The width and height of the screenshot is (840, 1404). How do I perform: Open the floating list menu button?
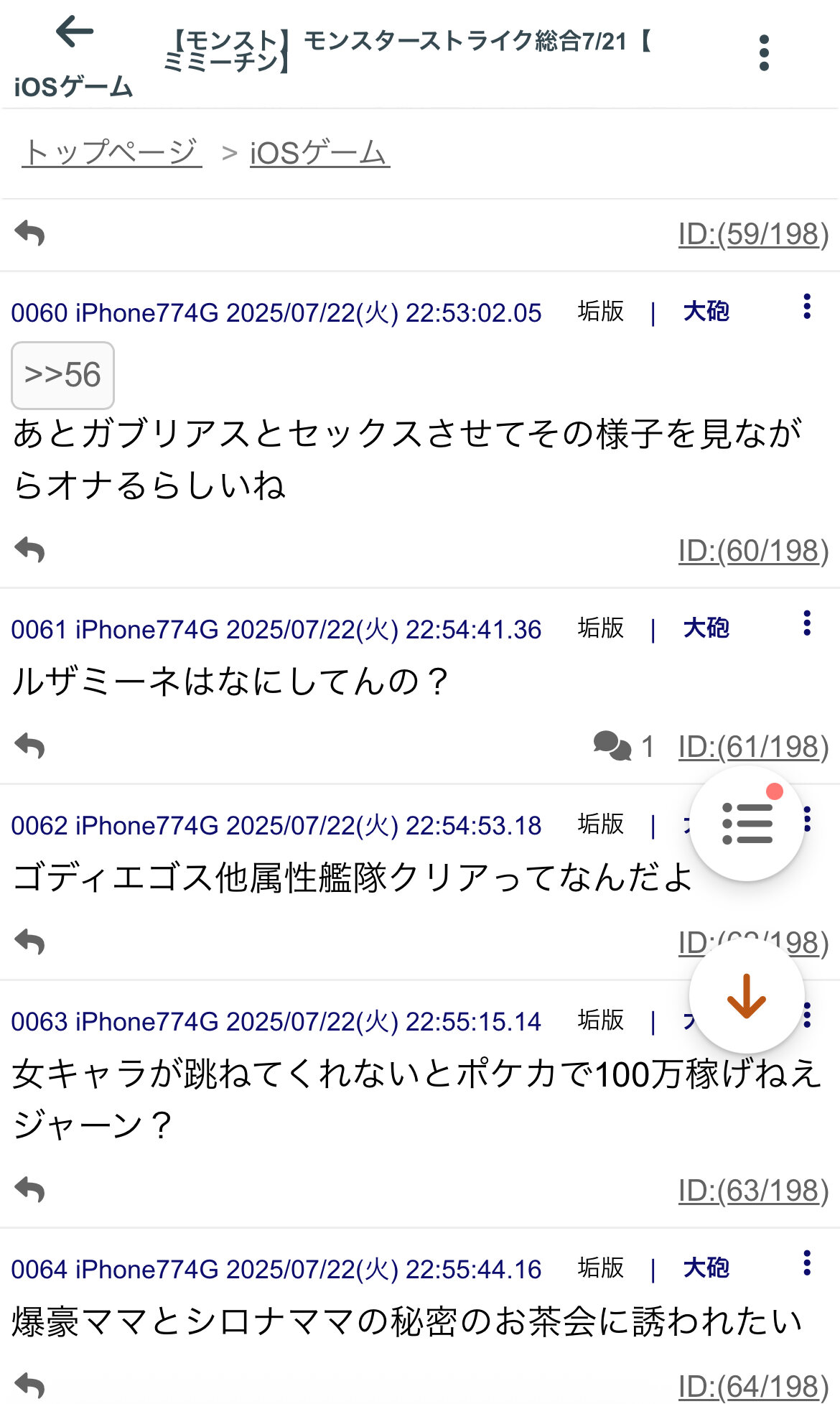[747, 824]
